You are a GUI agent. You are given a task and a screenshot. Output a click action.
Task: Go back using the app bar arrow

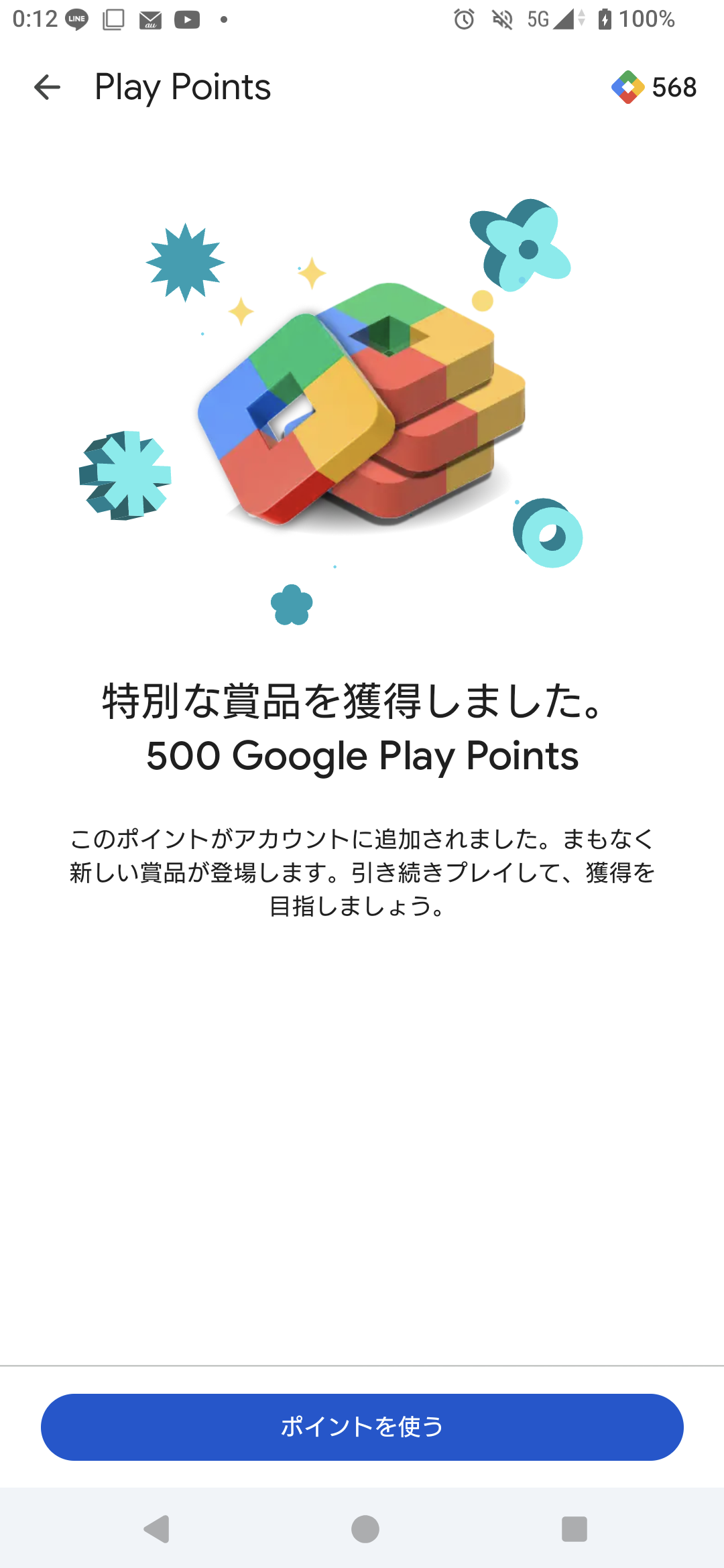coord(47,87)
